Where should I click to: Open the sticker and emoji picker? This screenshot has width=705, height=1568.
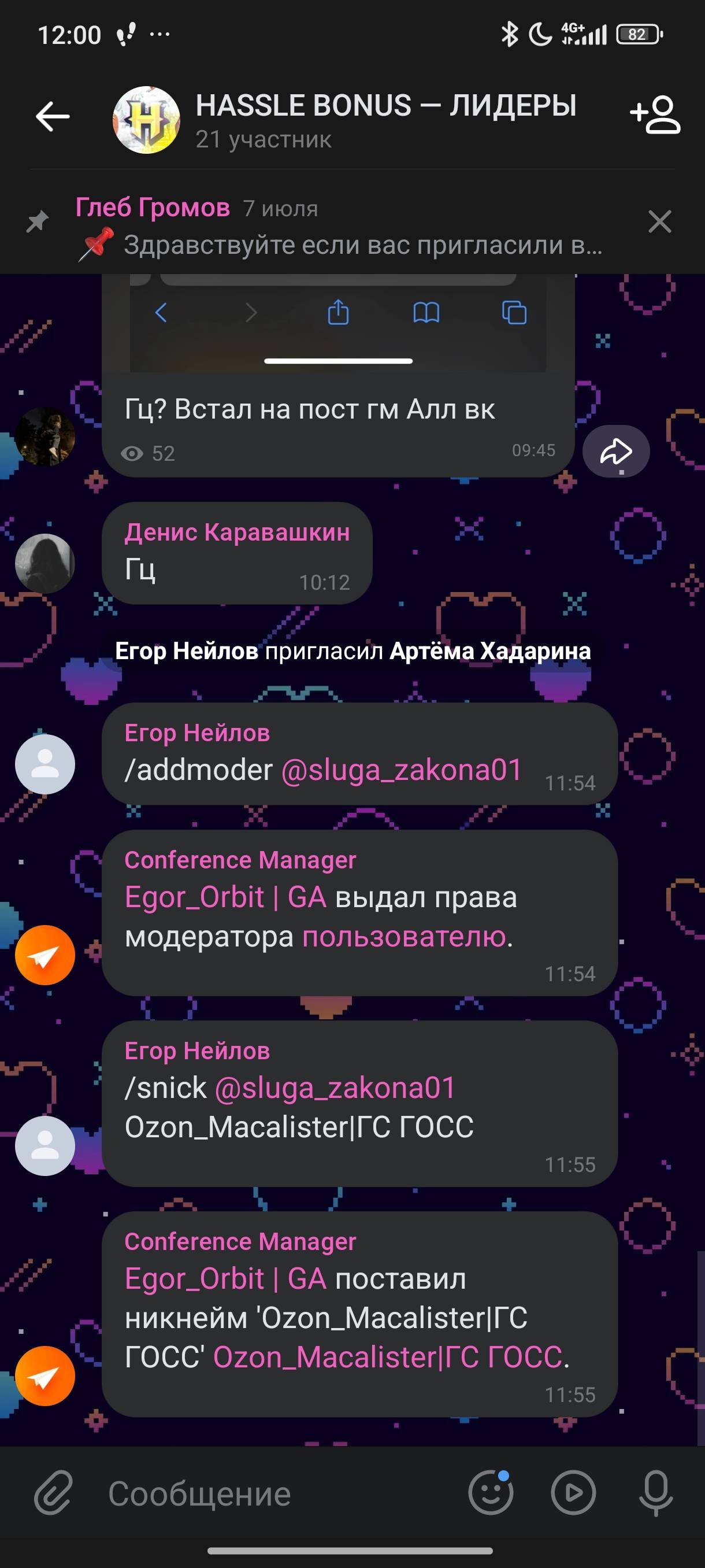click(490, 1492)
